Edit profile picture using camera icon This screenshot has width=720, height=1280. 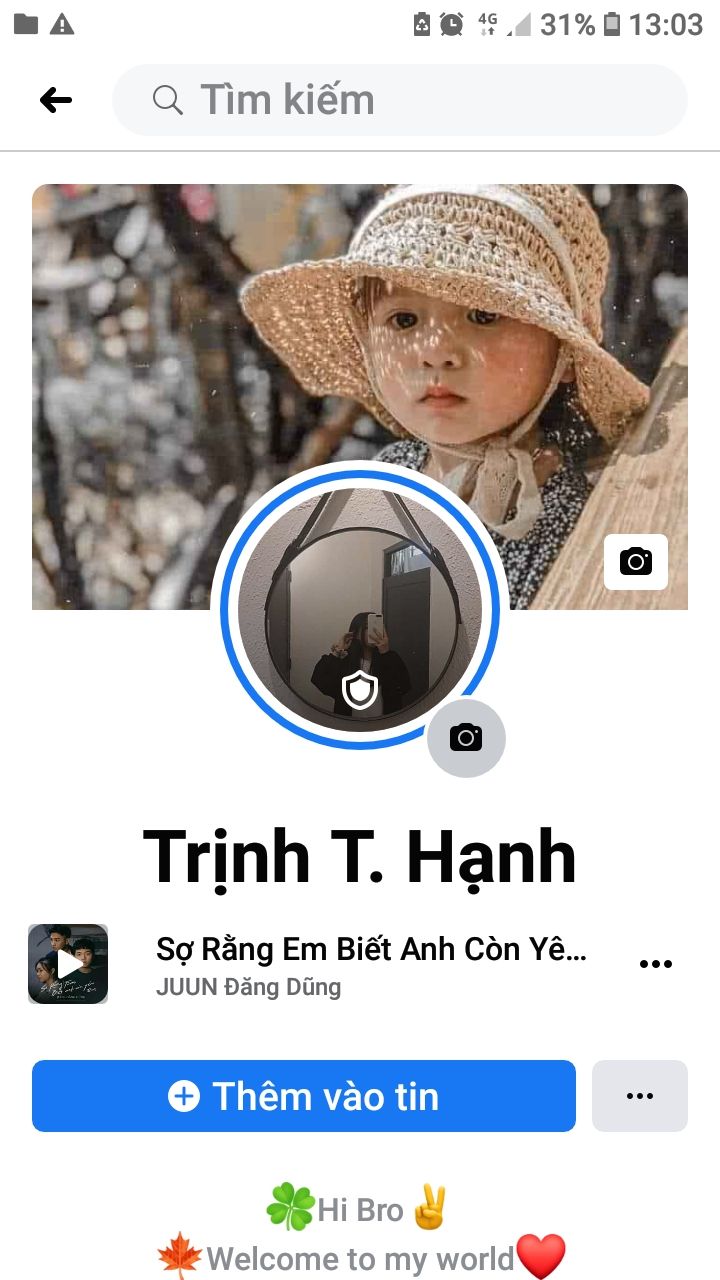tap(466, 738)
